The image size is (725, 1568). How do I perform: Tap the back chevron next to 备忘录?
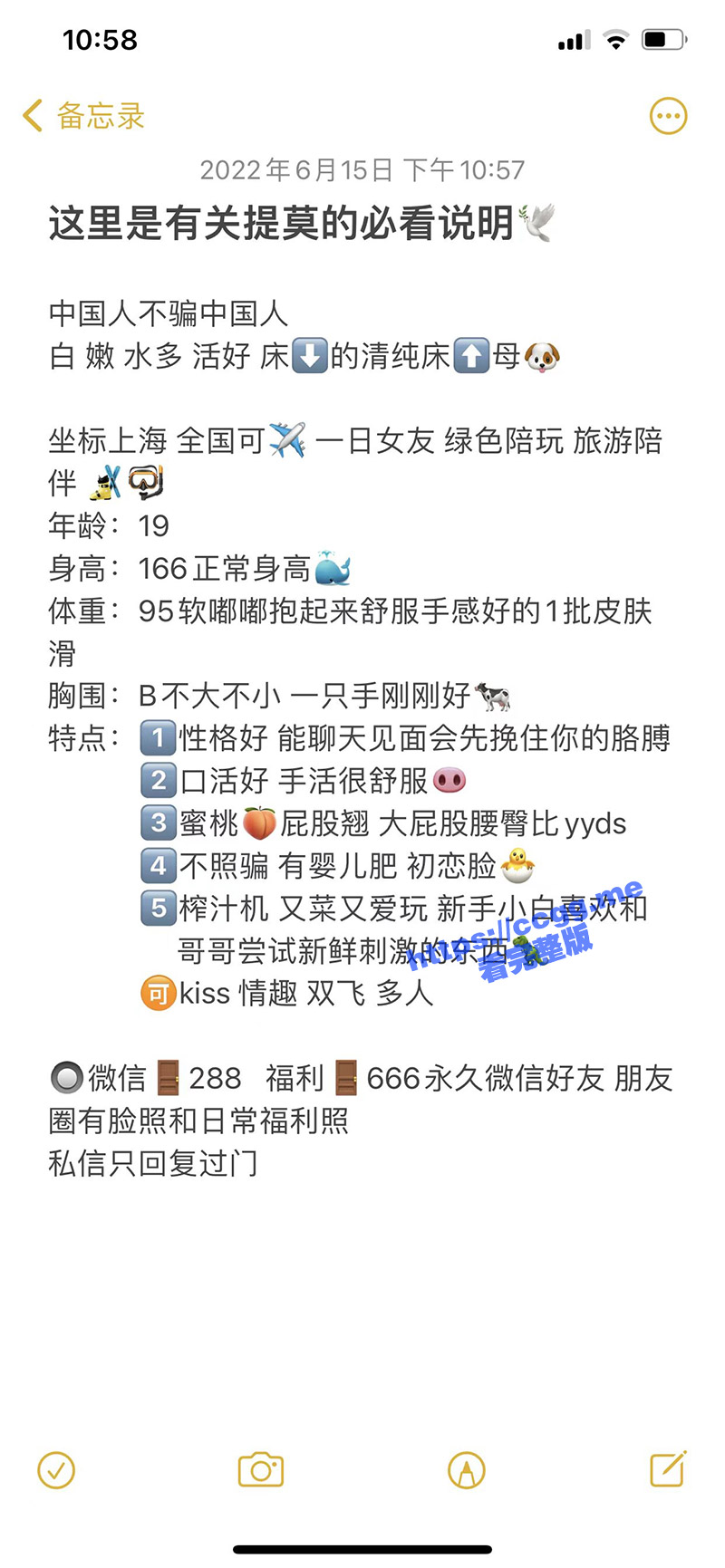click(33, 115)
